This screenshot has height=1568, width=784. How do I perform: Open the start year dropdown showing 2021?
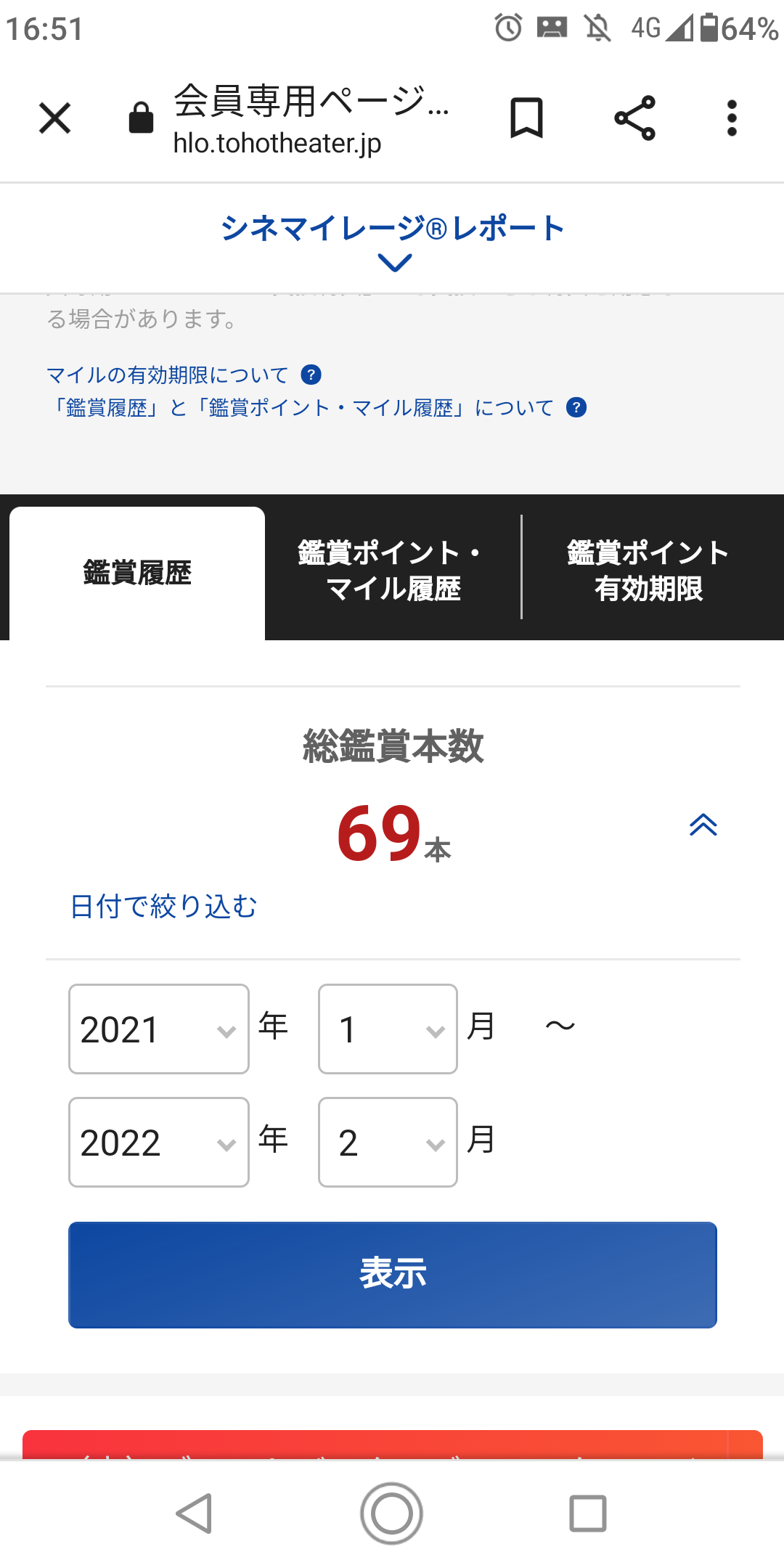[159, 1029]
